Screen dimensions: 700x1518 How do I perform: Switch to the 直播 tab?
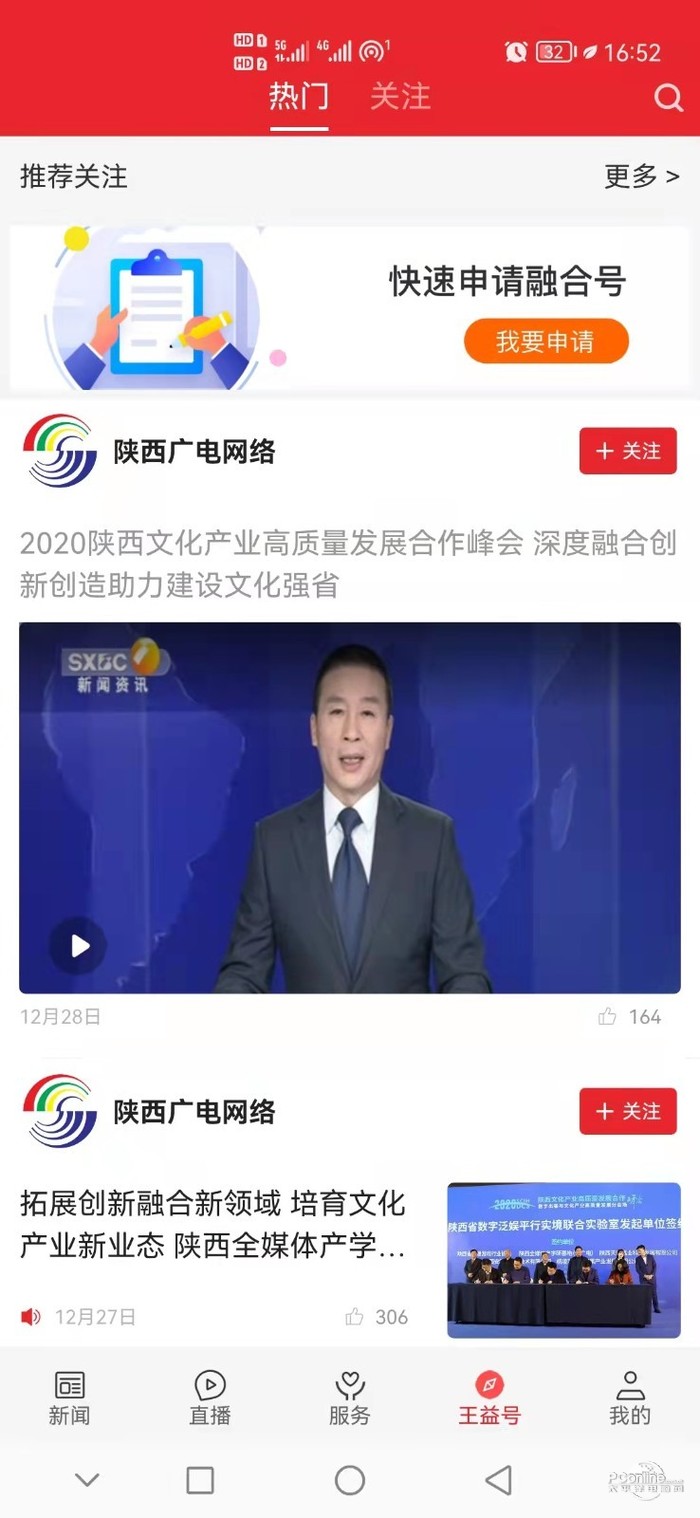coord(210,1398)
